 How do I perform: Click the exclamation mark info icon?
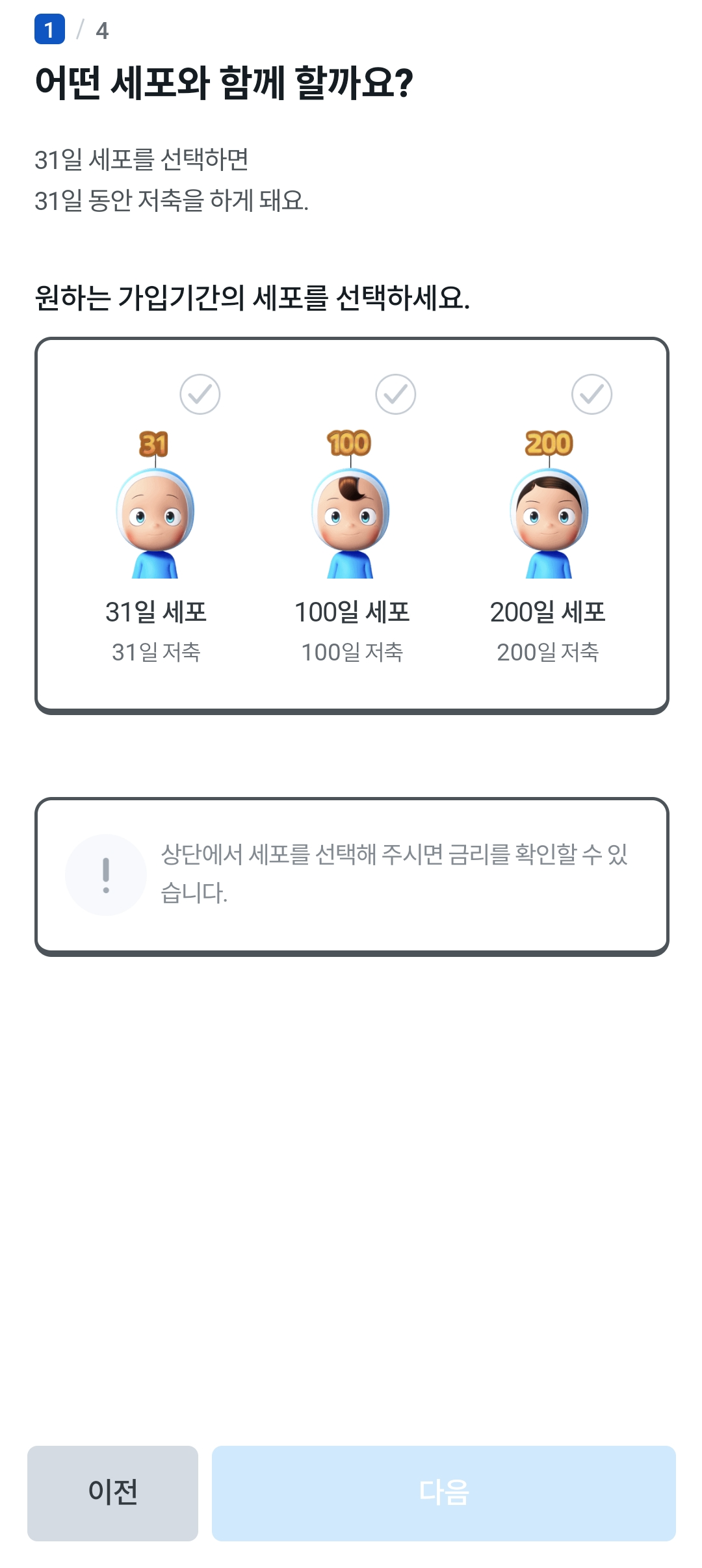106,875
